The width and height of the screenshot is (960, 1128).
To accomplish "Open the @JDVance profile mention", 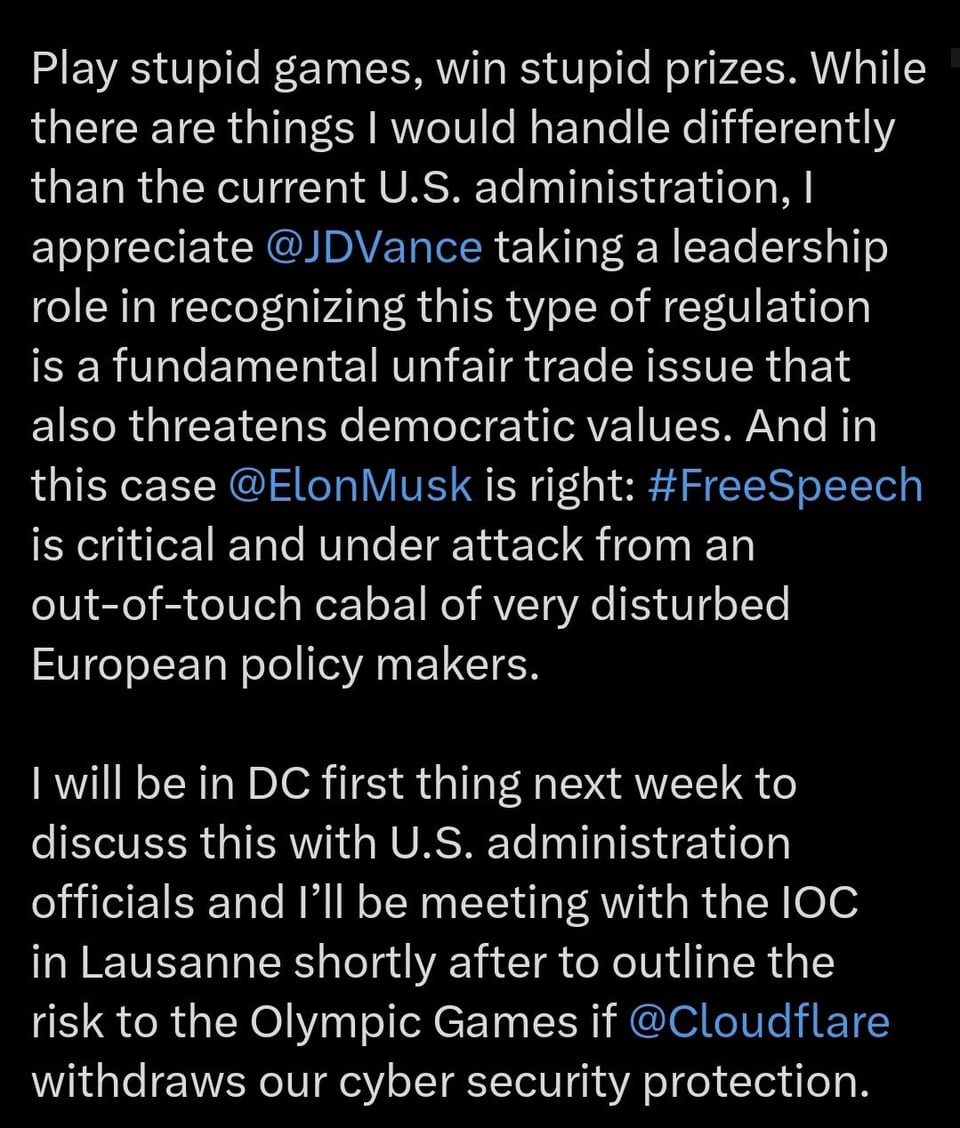I will click(x=375, y=247).
